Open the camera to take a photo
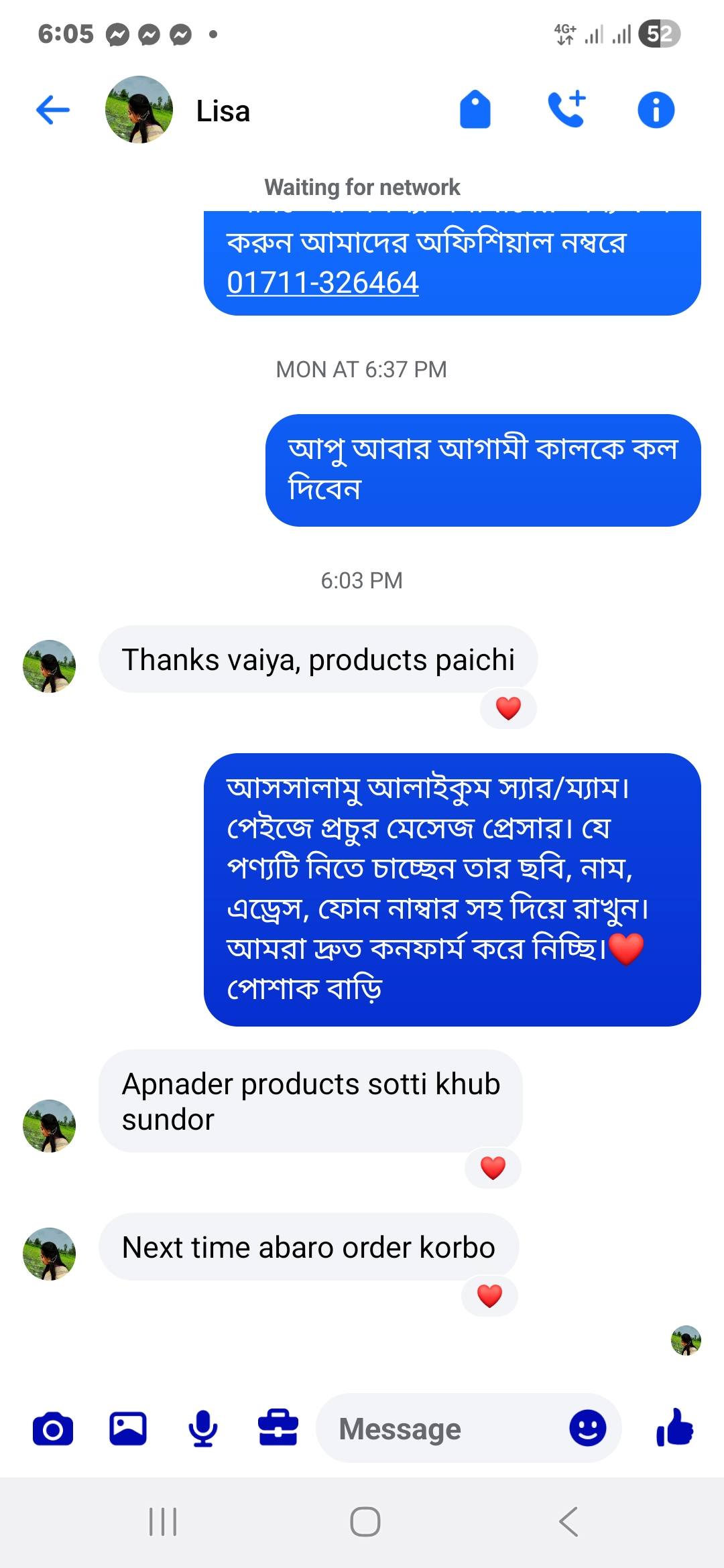Viewport: 724px width, 1568px height. pyautogui.click(x=53, y=1429)
